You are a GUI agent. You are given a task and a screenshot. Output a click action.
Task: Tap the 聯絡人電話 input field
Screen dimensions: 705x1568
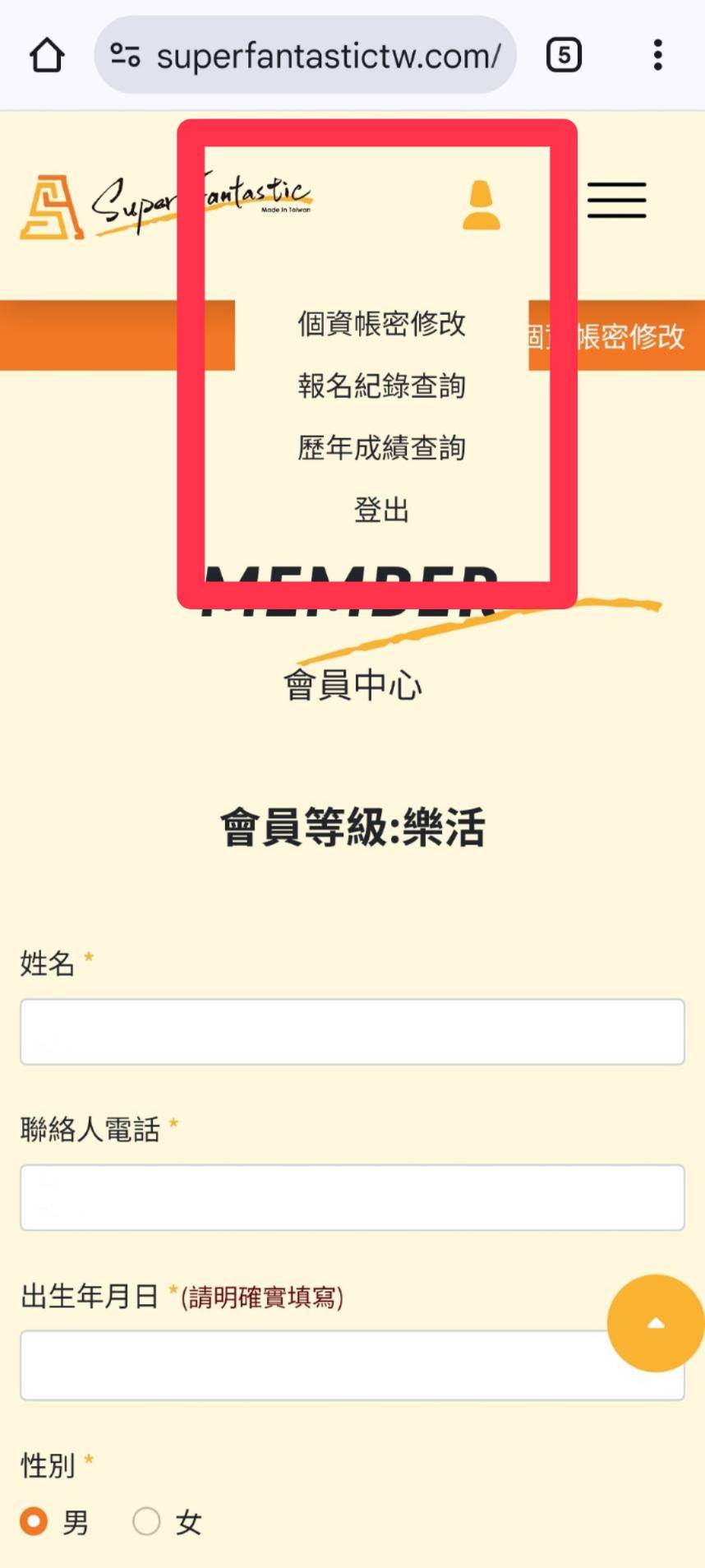pos(352,1197)
